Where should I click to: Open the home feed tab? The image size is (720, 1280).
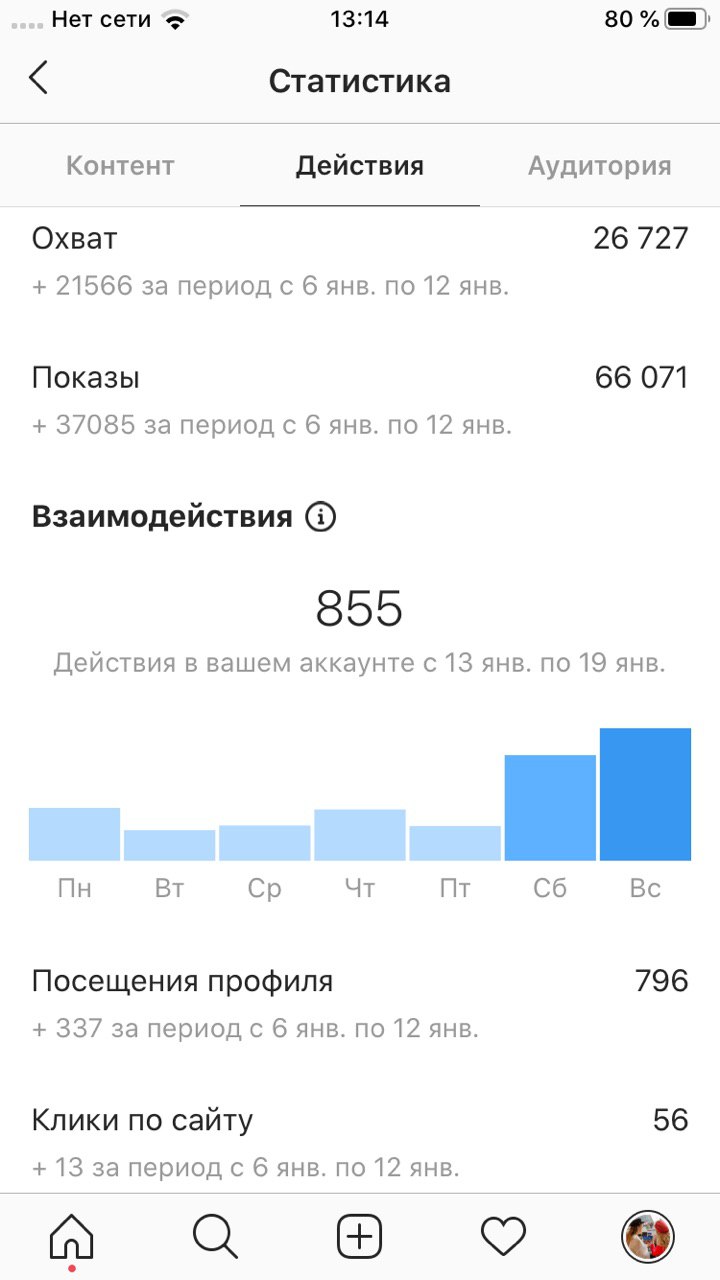tap(72, 1238)
